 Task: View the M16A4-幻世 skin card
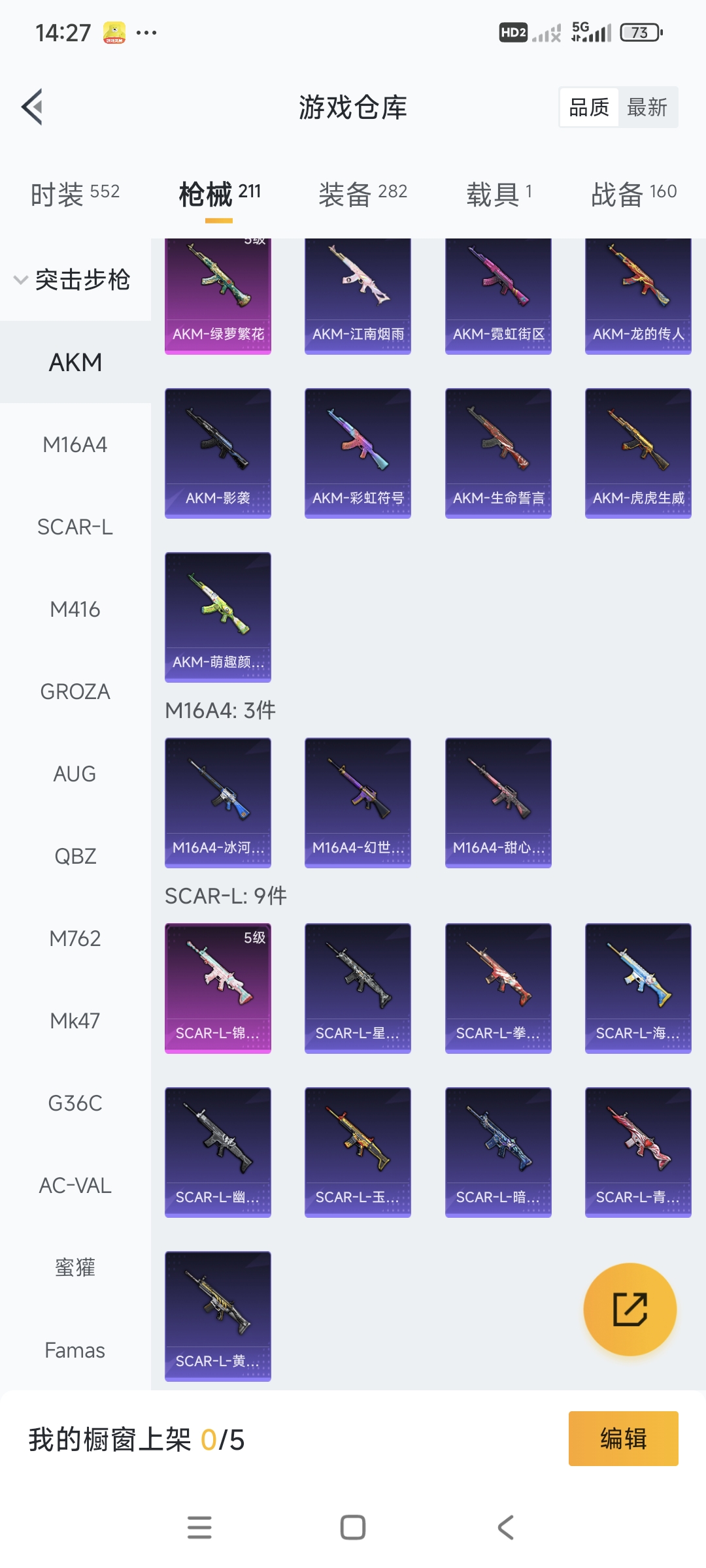pos(358,802)
